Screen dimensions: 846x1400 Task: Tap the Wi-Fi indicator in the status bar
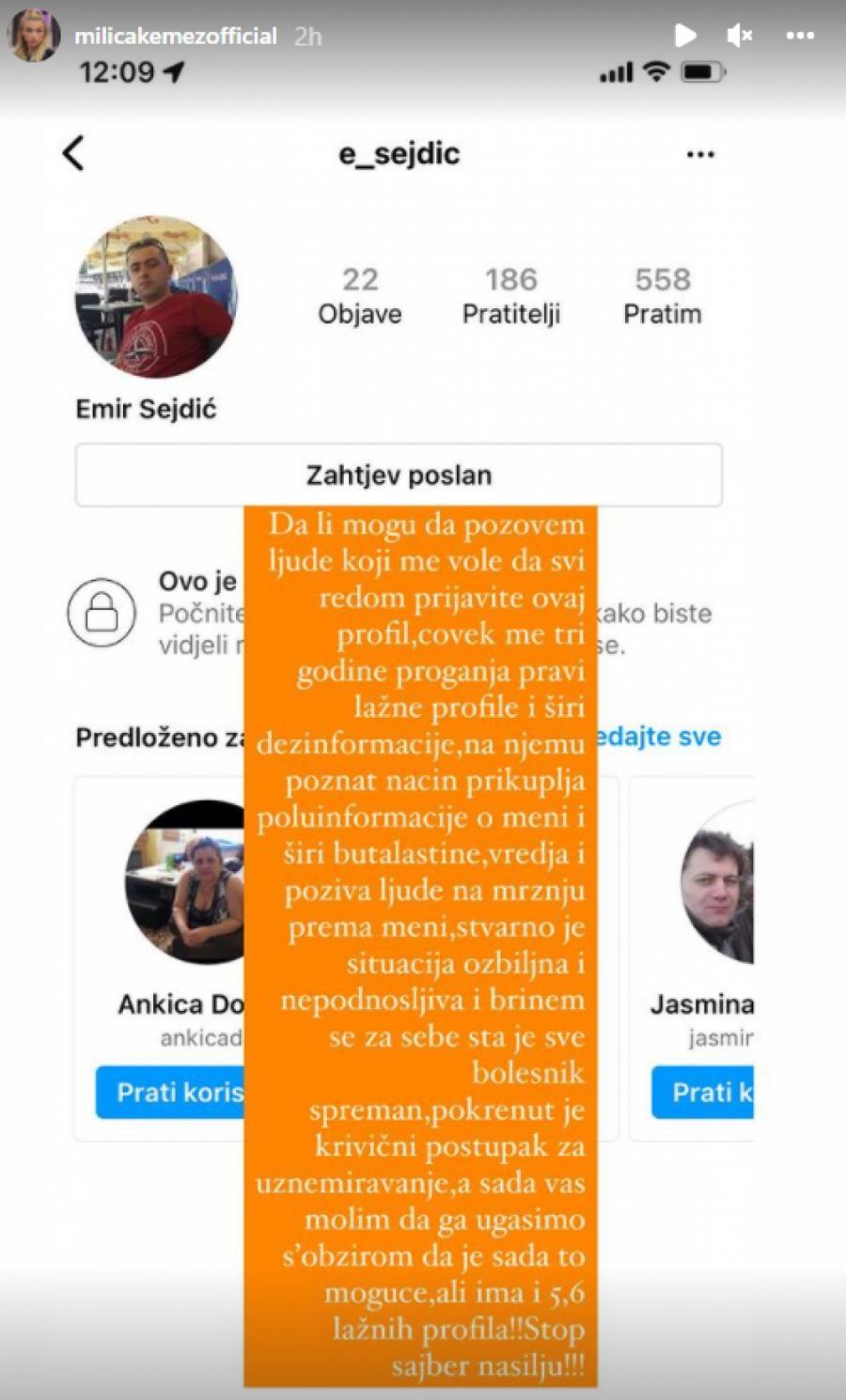[655, 70]
